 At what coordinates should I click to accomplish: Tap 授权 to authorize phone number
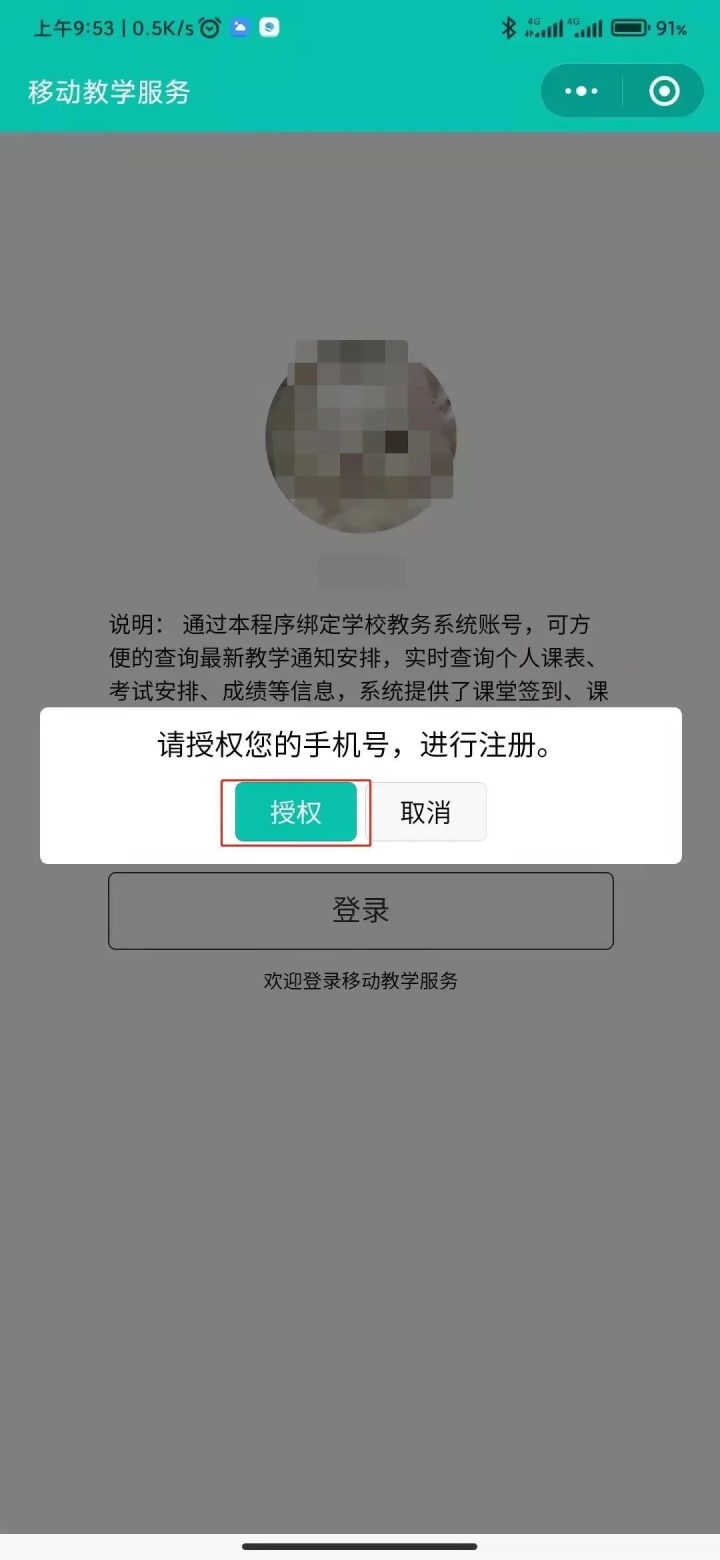coord(296,812)
